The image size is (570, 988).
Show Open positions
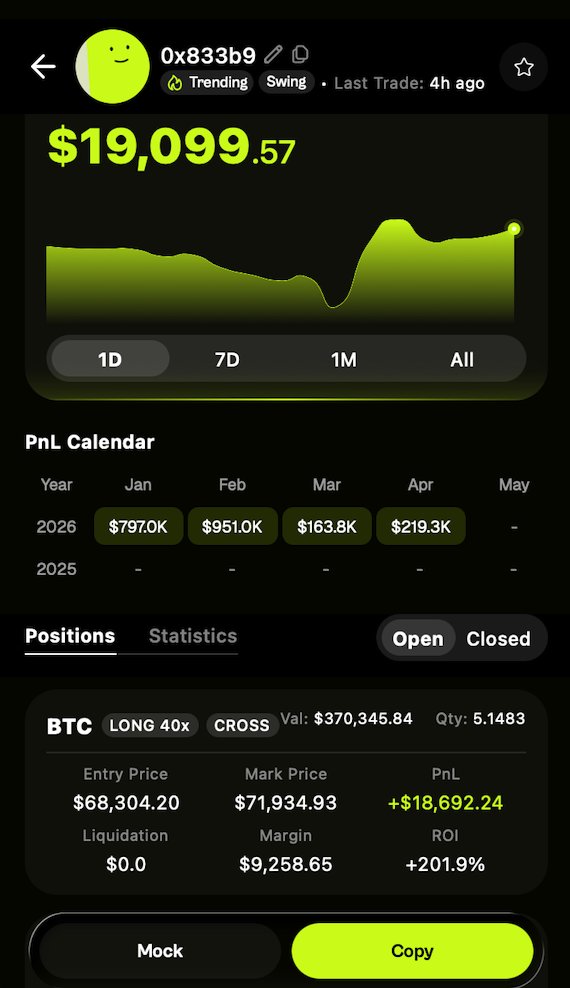(x=418, y=638)
